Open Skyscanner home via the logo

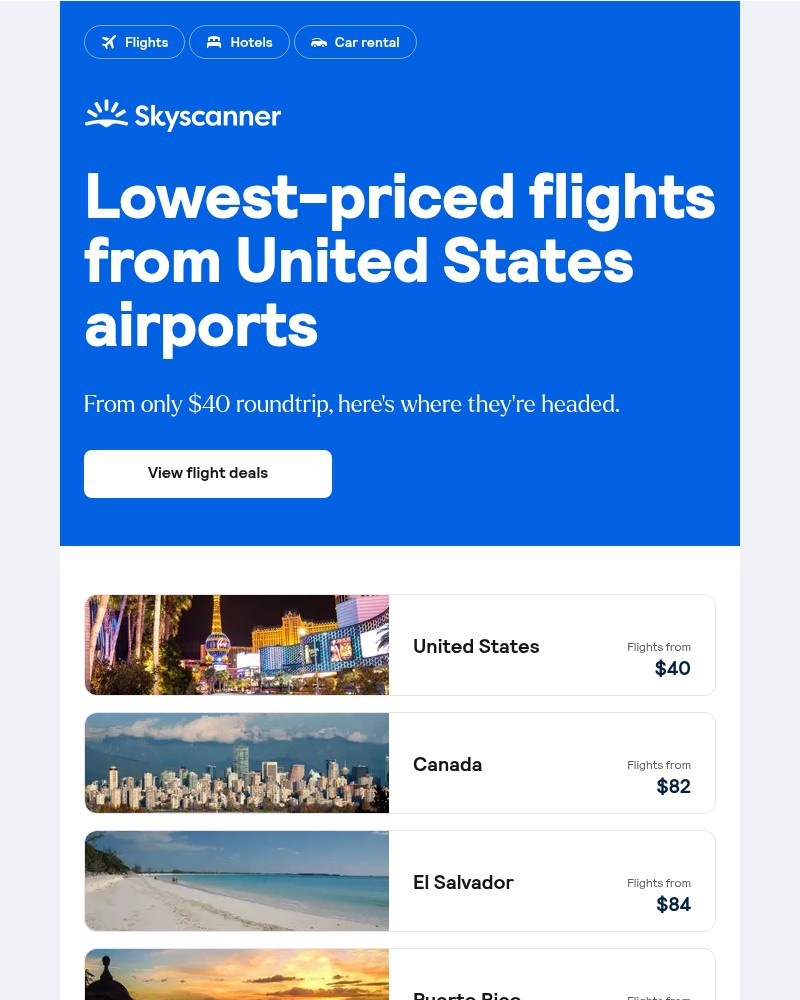coord(182,115)
